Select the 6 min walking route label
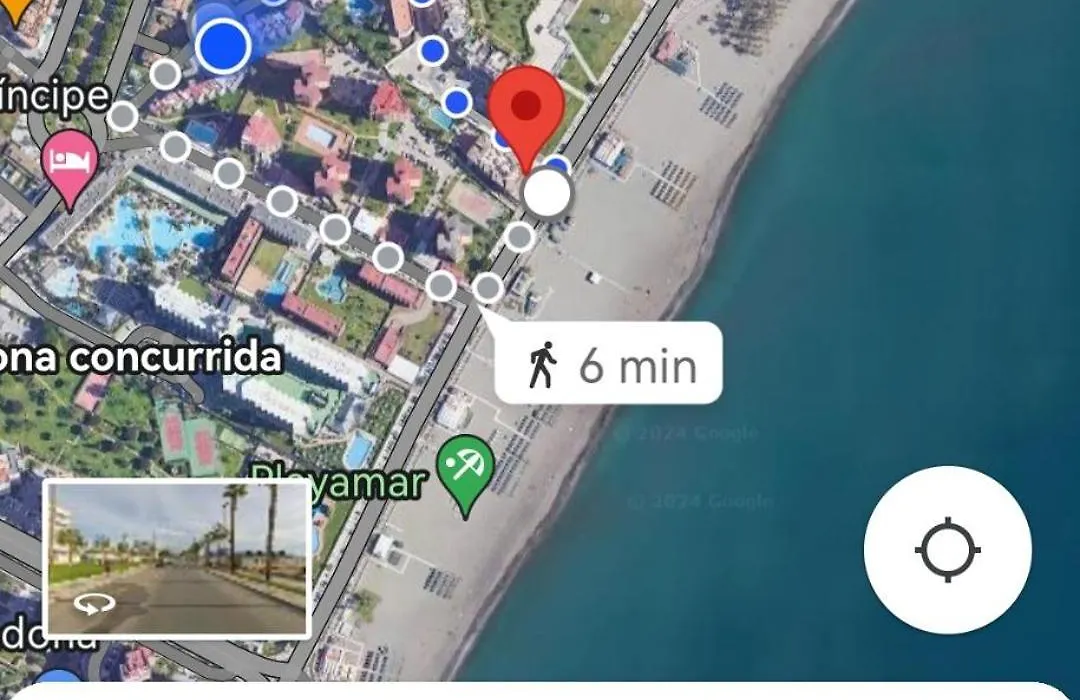This screenshot has height=700, width=1080. [x=608, y=366]
